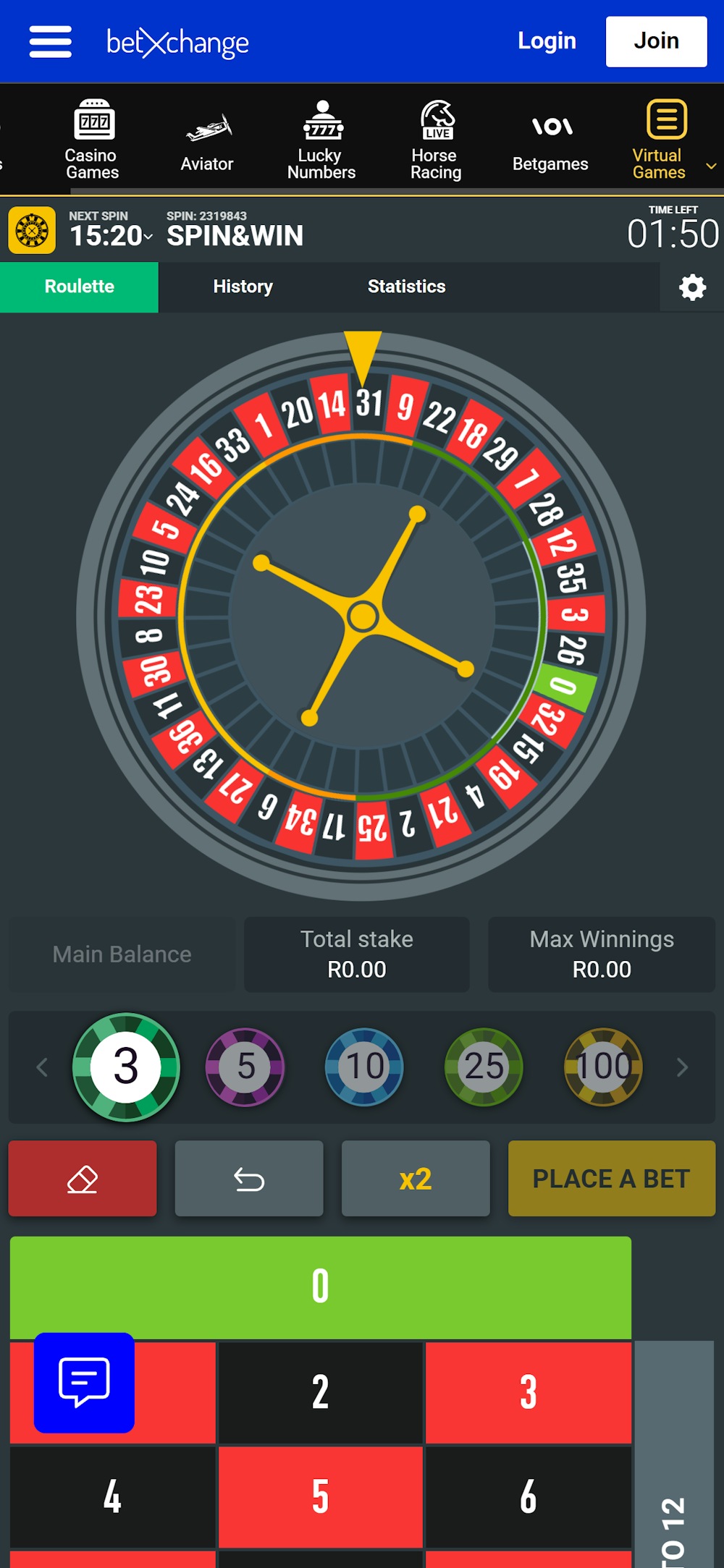
Task: Open the Statistics tab
Action: (x=407, y=287)
